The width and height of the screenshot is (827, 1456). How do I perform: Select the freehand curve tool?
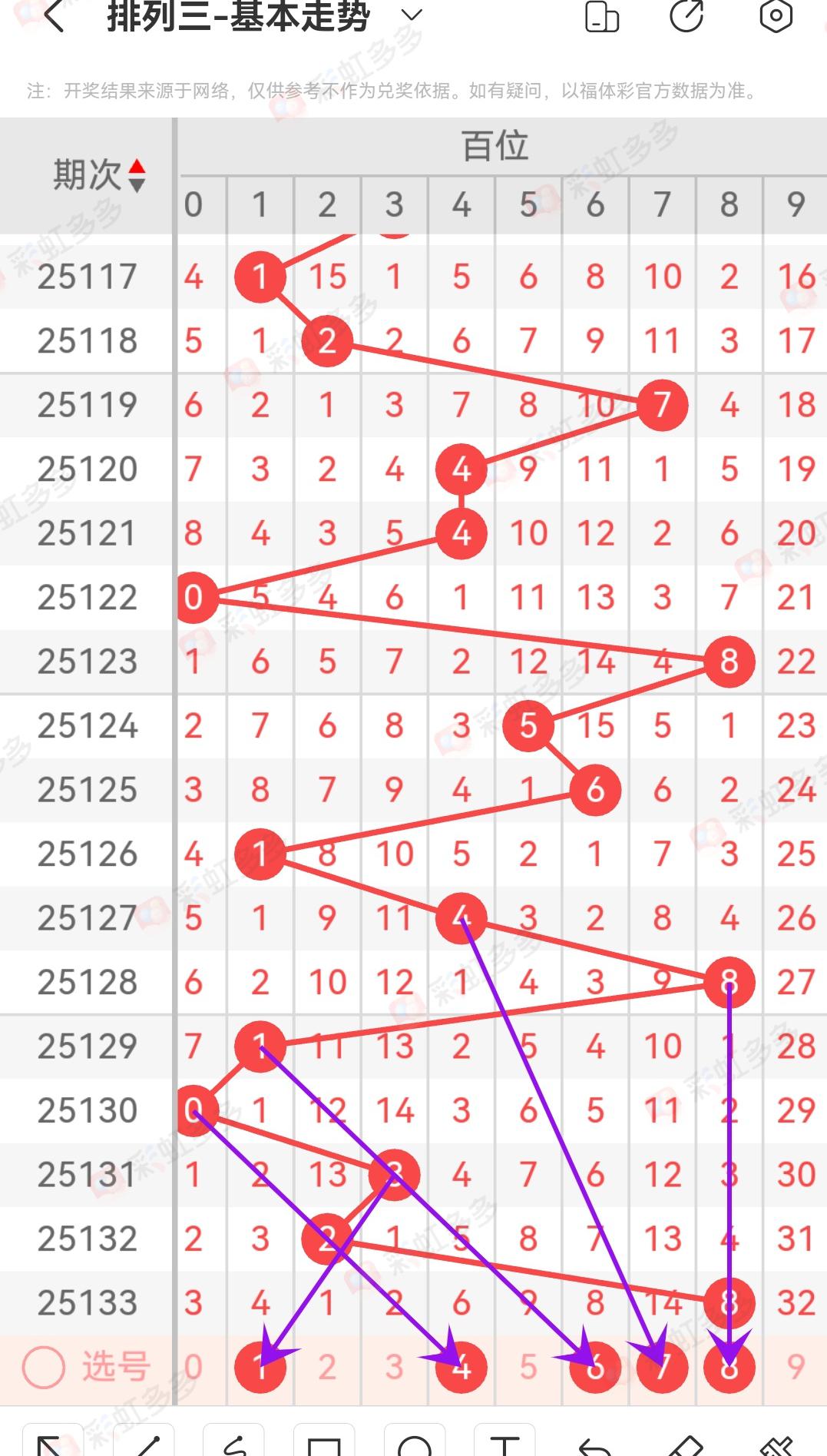[234, 1441]
